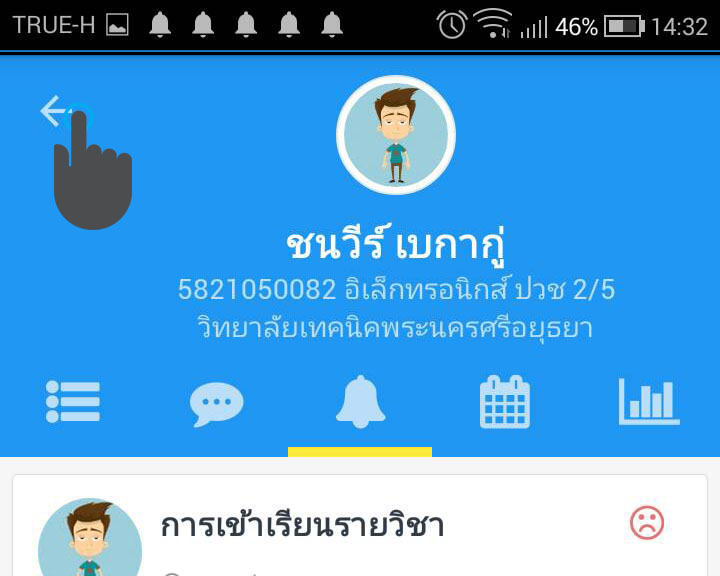Open the bar chart statistics tab
This screenshot has height=576, width=720.
pos(648,402)
